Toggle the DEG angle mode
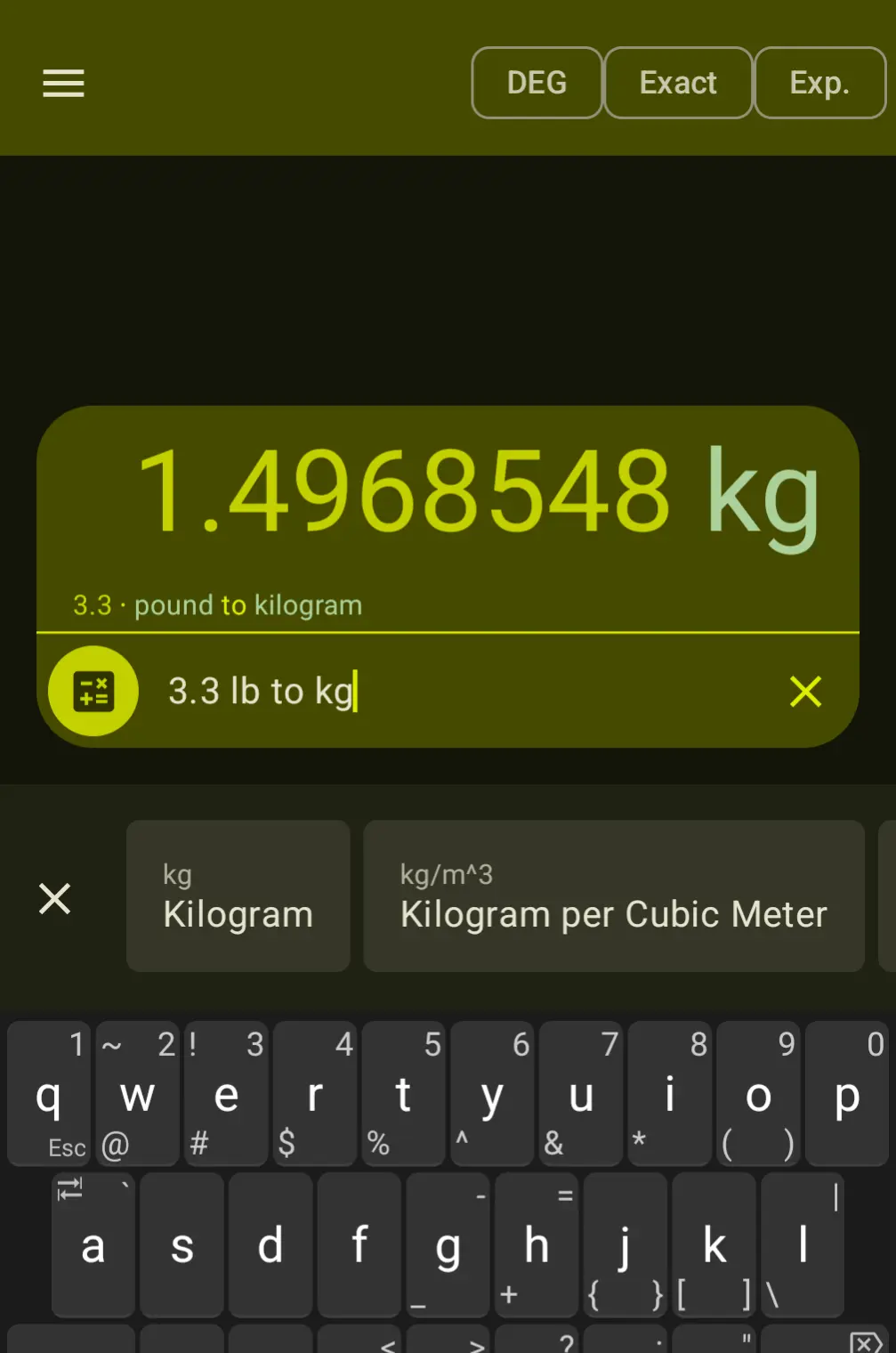The height and width of the screenshot is (1353, 896). click(537, 83)
